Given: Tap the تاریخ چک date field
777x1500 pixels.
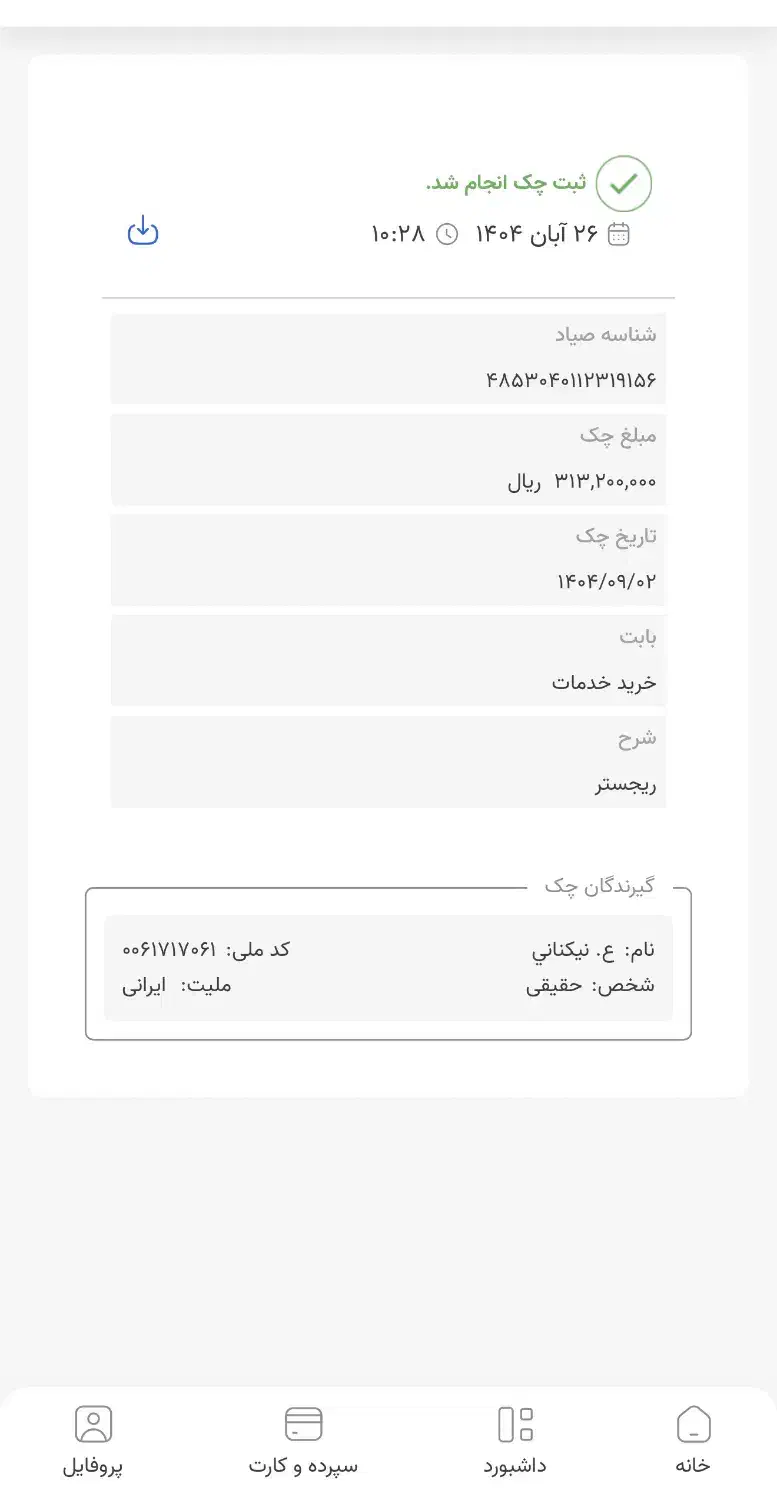Looking at the screenshot, I should click(x=388, y=560).
